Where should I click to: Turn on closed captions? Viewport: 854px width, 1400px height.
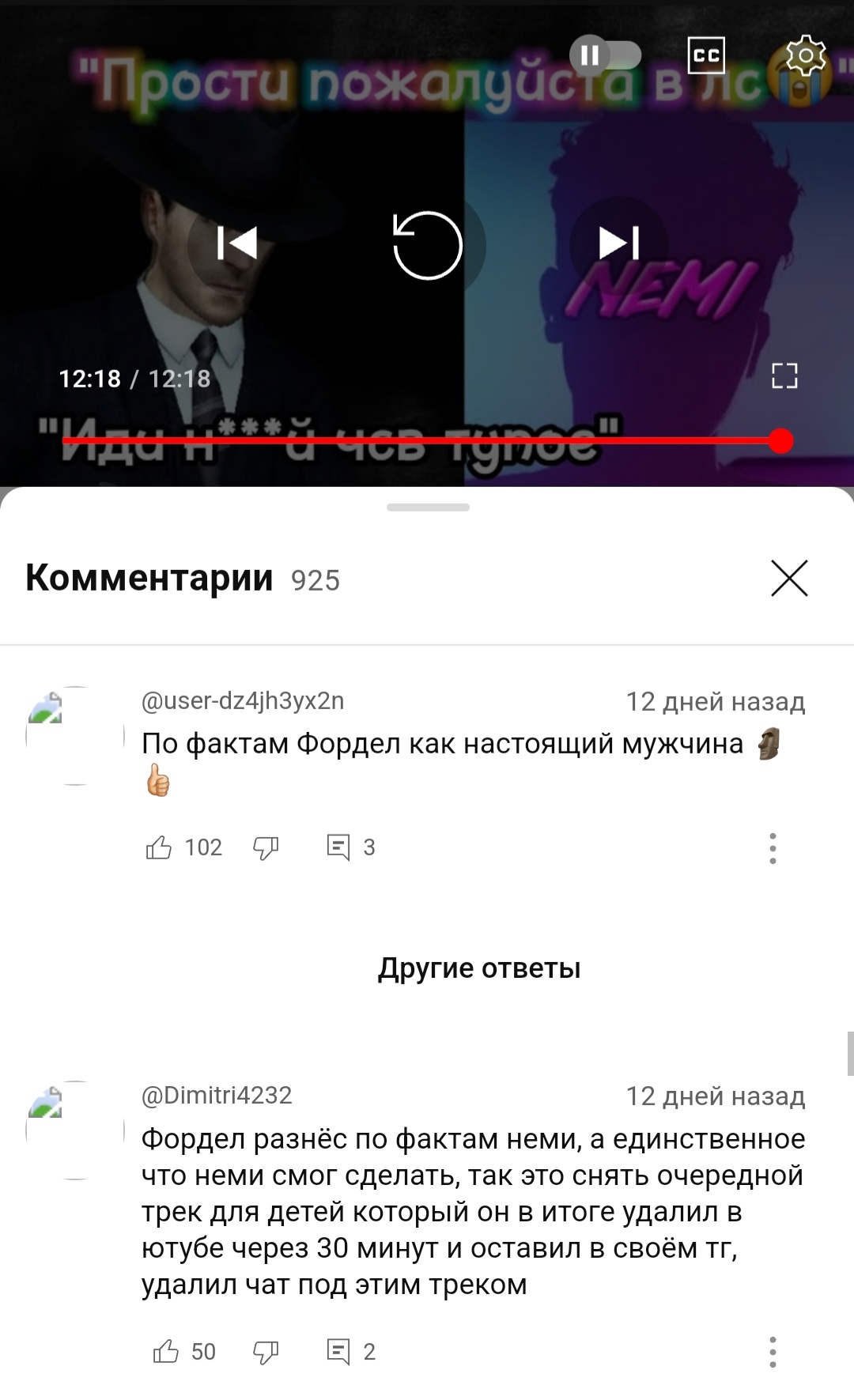pos(706,55)
